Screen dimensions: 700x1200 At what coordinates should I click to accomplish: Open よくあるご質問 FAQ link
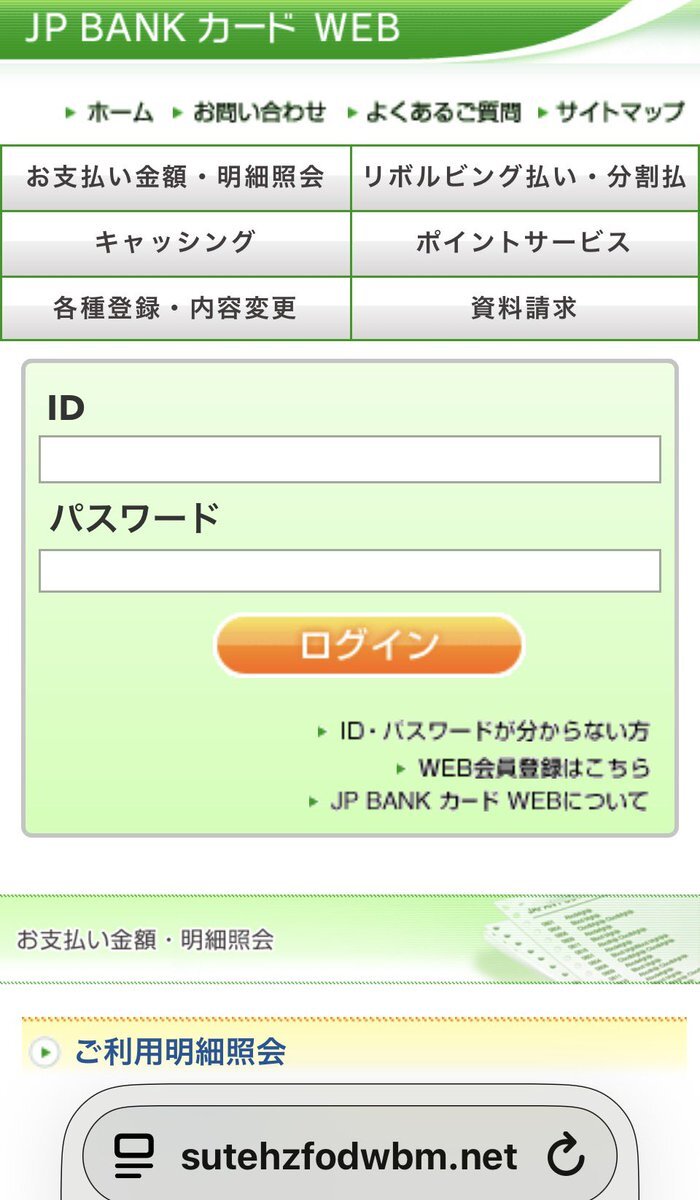[442, 112]
